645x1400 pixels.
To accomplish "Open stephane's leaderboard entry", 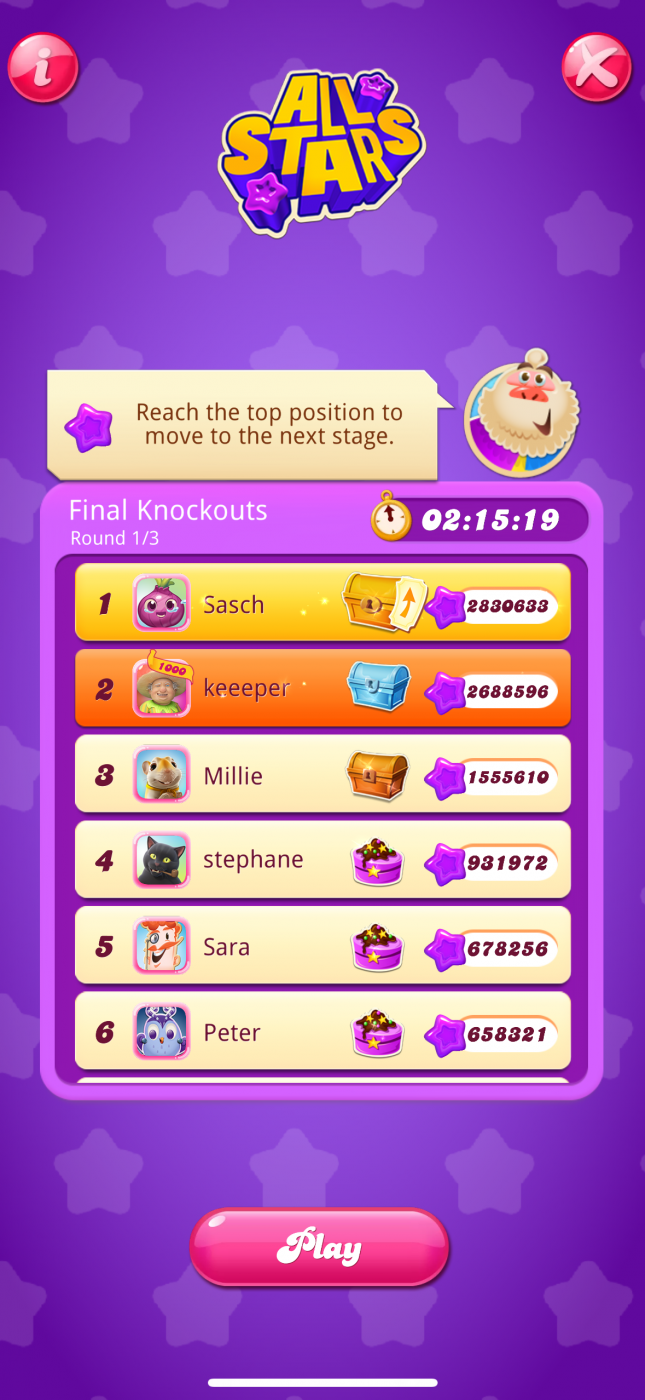I will [322, 860].
